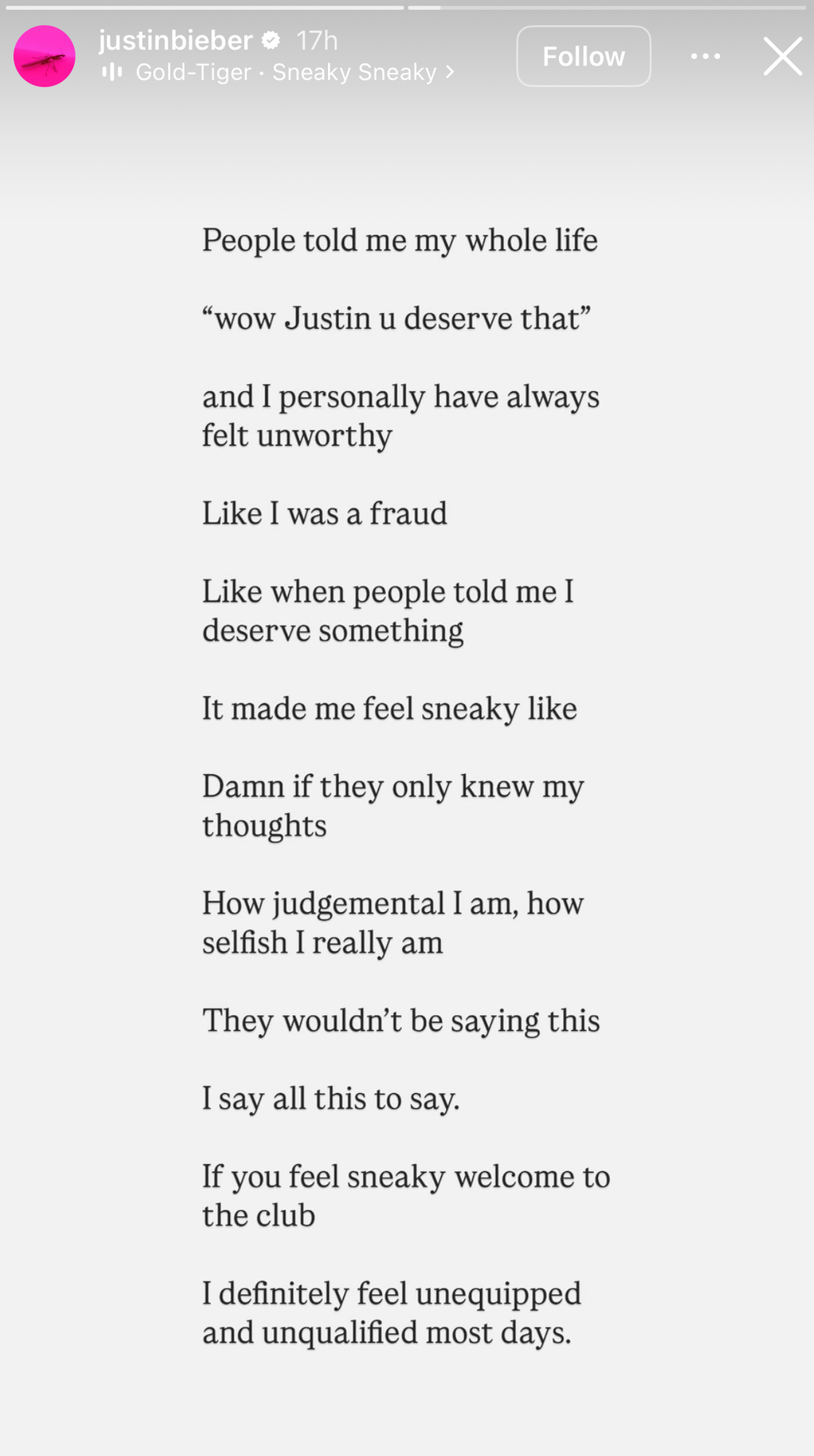Open justinbieber's profile picture
814x1456 pixels.
45,56
